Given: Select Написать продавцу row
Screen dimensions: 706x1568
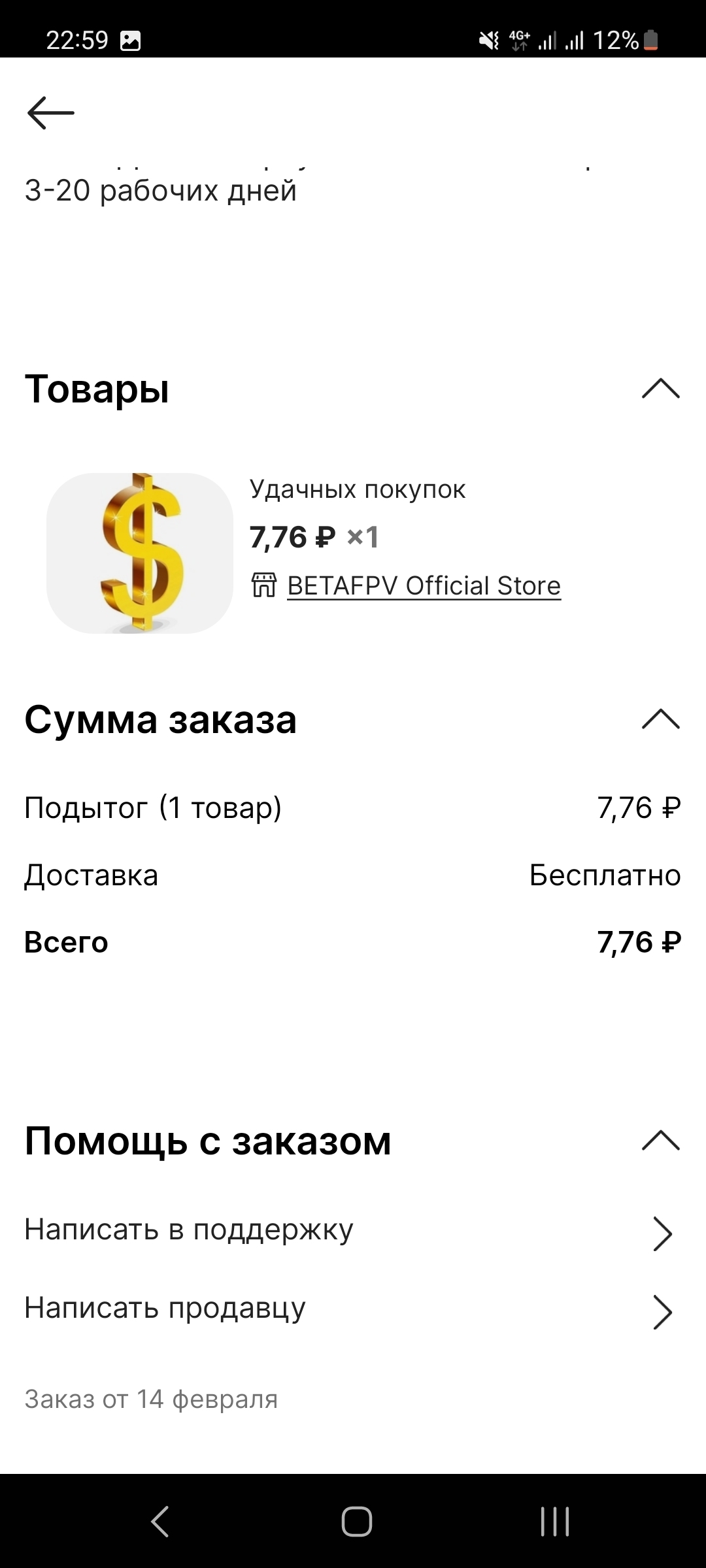Looking at the screenshot, I should point(353,1309).
